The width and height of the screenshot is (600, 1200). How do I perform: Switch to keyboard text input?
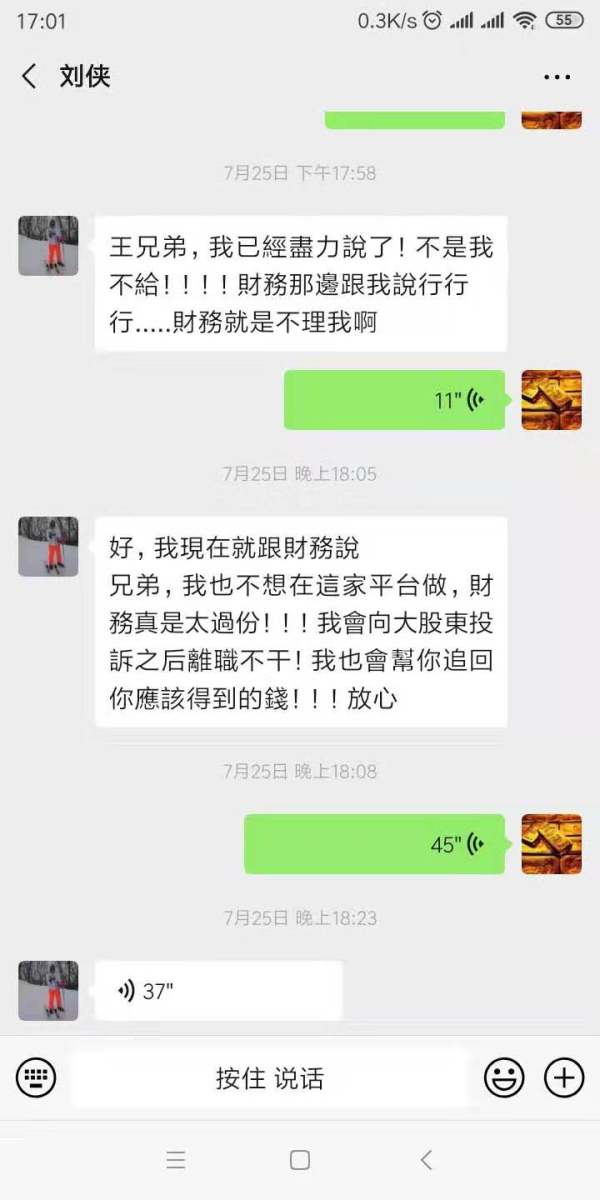[37, 1077]
